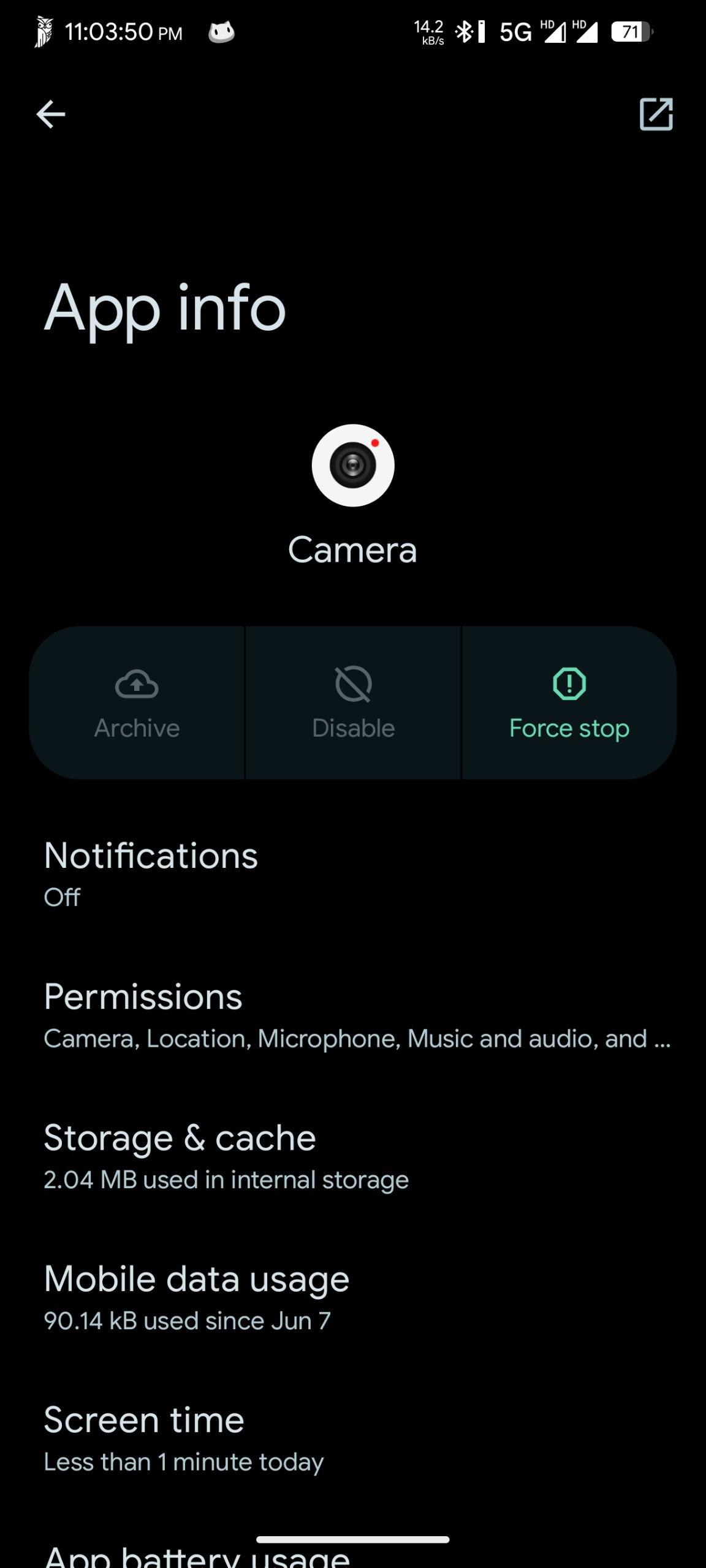The width and height of the screenshot is (706, 1568).
Task: Open Storage & cache
Action: (x=353, y=1155)
